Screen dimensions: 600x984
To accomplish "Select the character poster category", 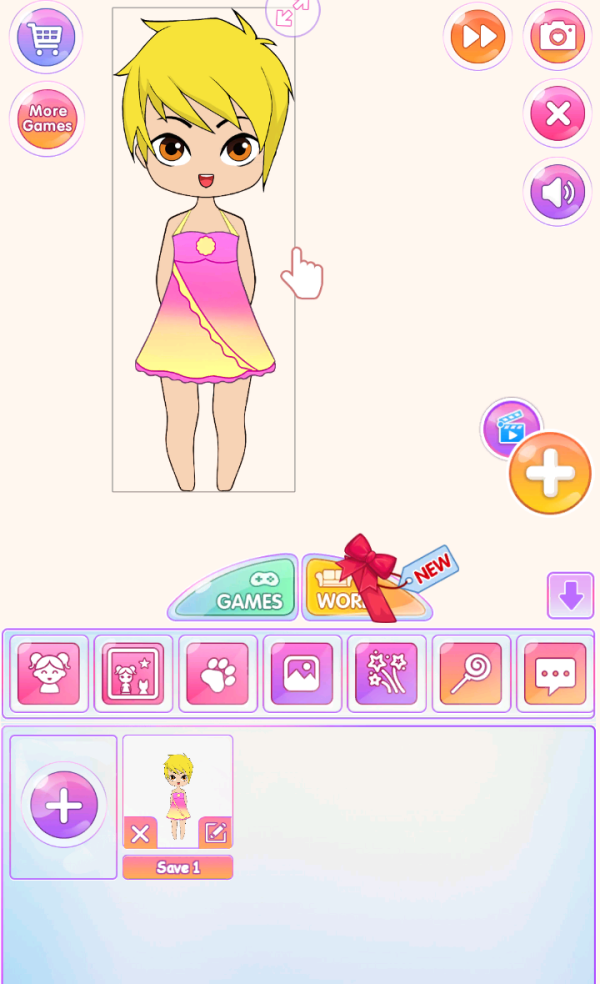I will 133,673.
